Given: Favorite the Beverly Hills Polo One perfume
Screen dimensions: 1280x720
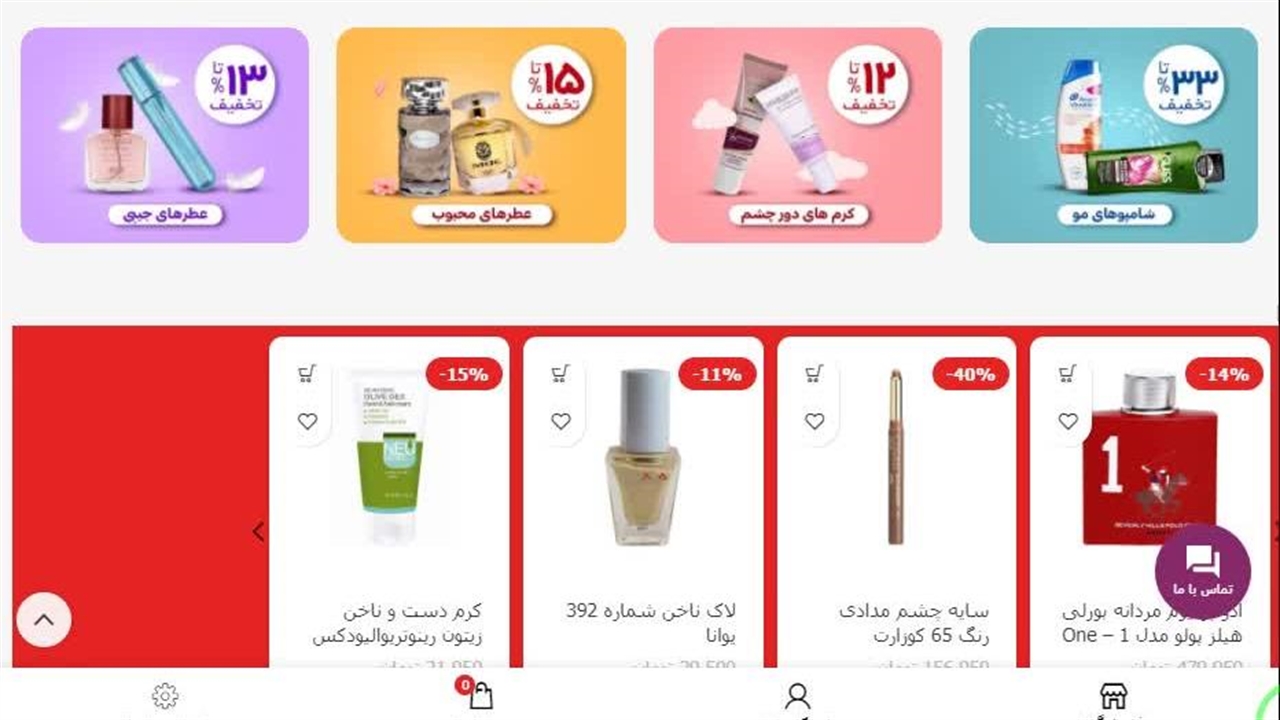Looking at the screenshot, I should coord(1068,422).
